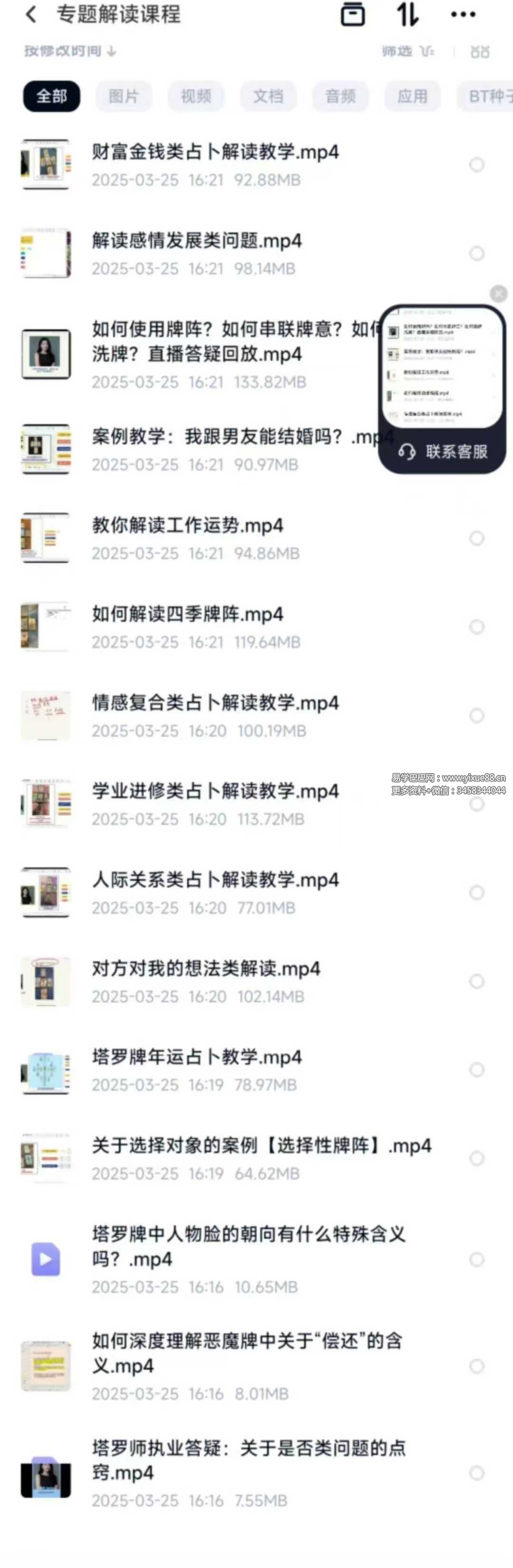
Task: Select the 全部 filter chip
Action: [51, 96]
